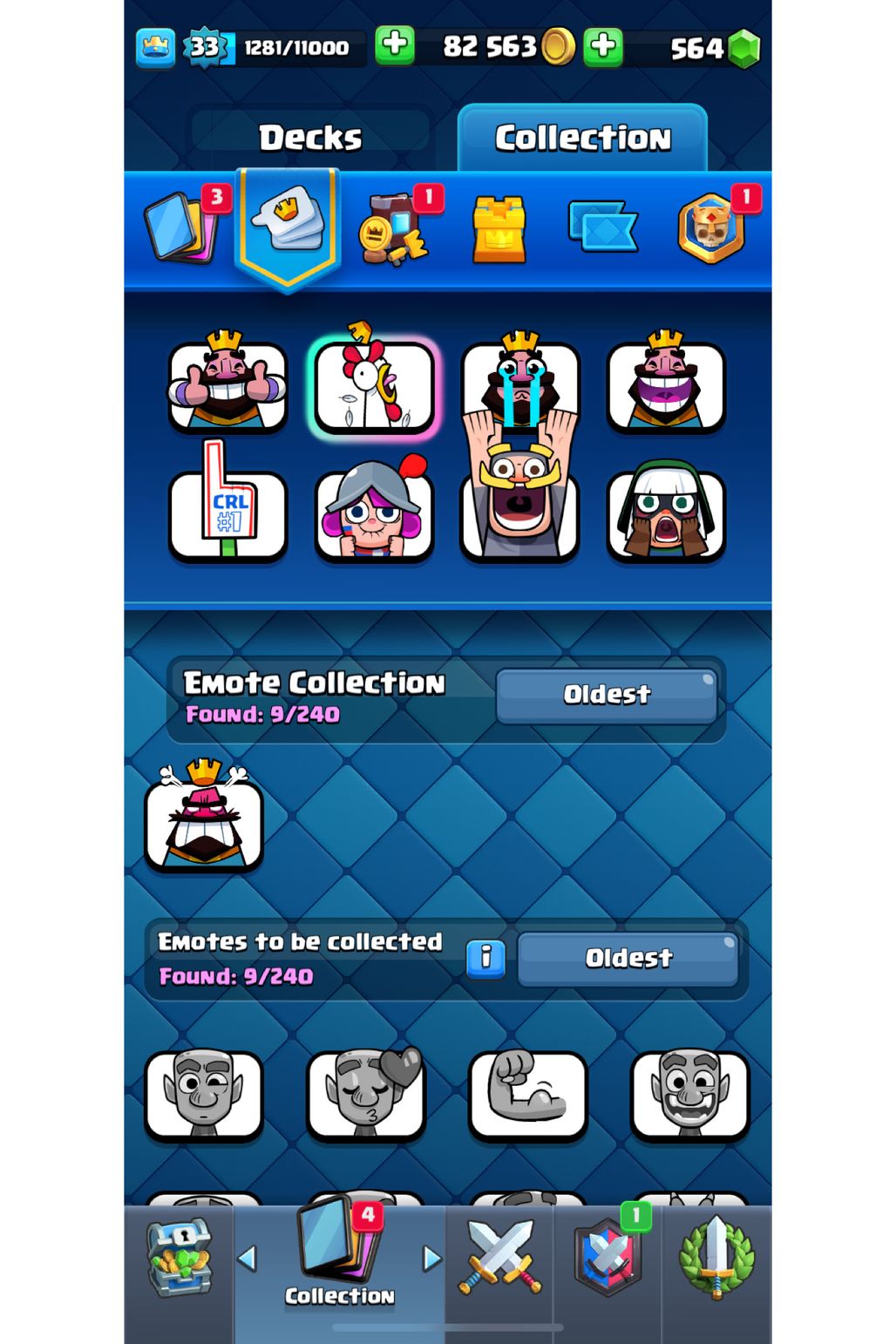Viewport: 896px width, 1344px height.
Task: Open the Shop chest tab
Action: pos(180,1258)
